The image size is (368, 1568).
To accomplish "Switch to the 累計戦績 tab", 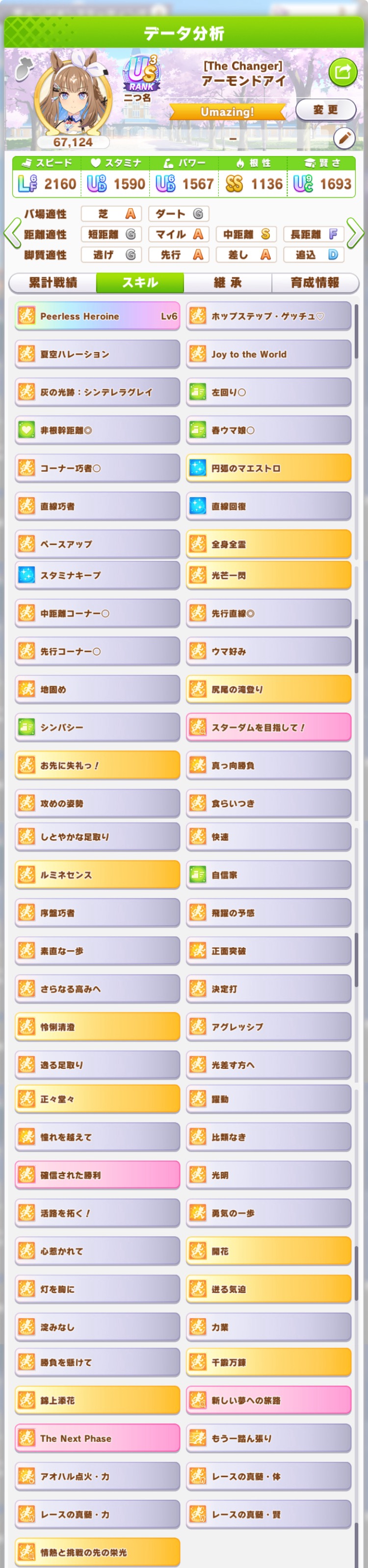I will click(53, 282).
